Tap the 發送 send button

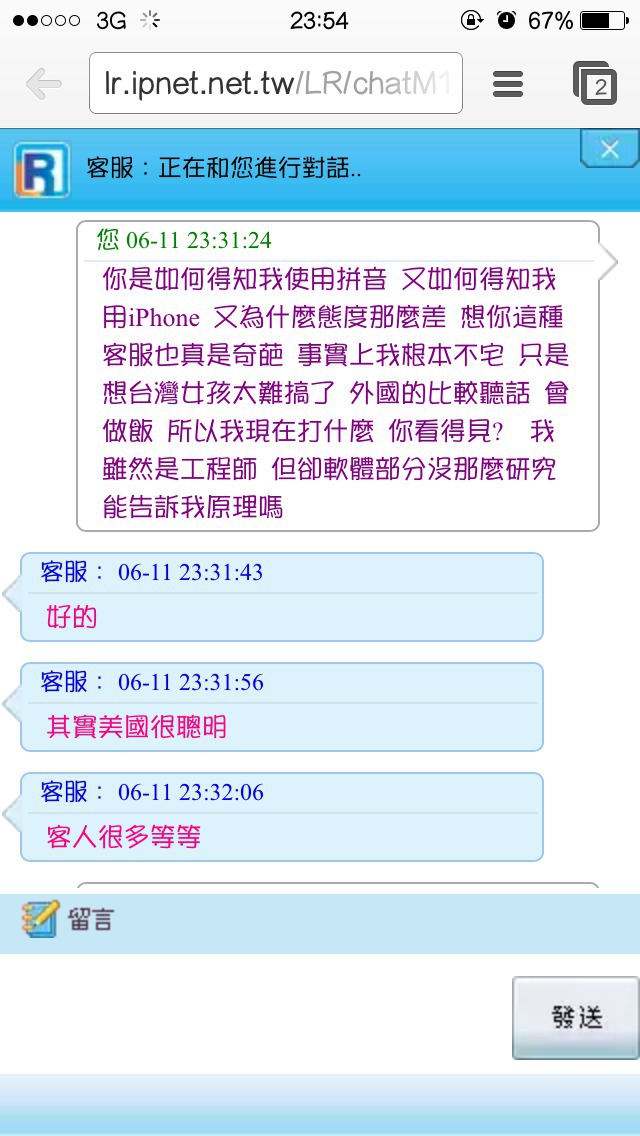pyautogui.click(x=576, y=1018)
